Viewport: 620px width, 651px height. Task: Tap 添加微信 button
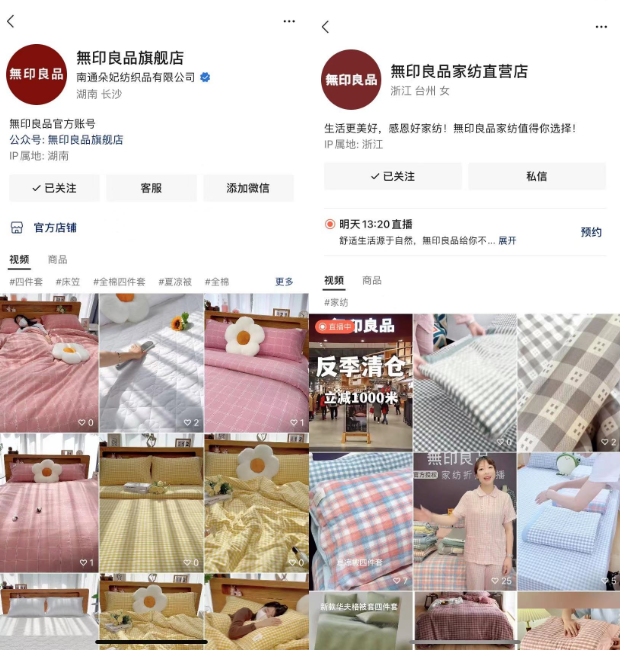click(x=248, y=188)
